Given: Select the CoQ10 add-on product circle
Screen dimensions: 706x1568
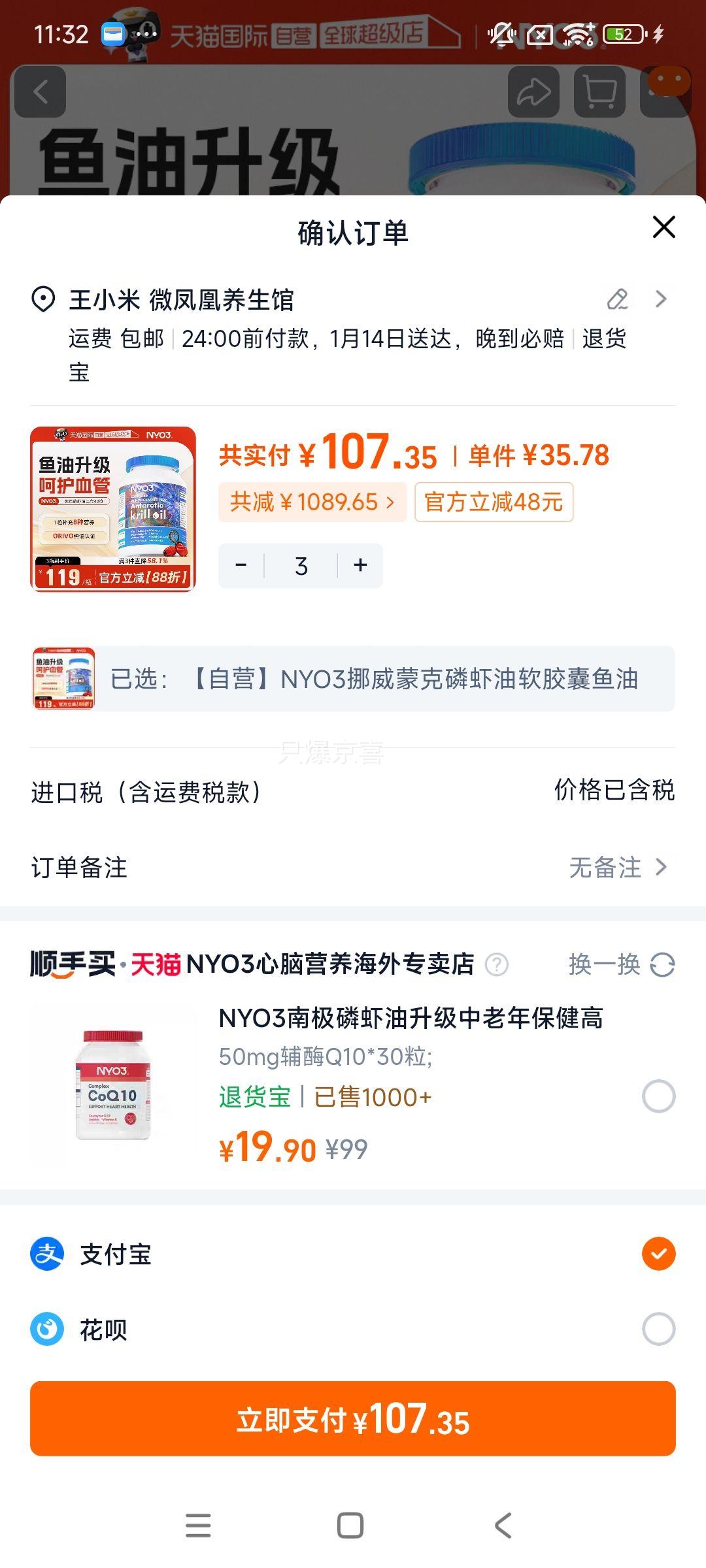Looking at the screenshot, I should click(660, 1098).
